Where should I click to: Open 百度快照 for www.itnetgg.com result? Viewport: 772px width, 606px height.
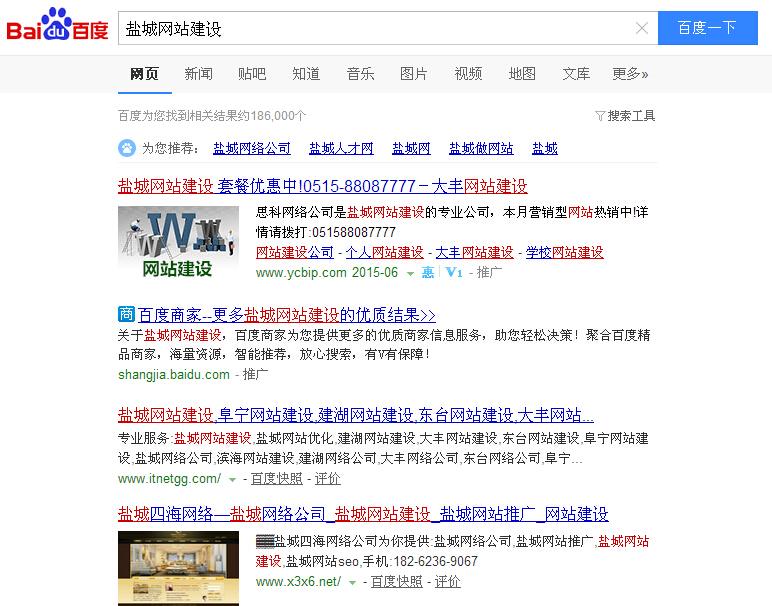(x=274, y=479)
